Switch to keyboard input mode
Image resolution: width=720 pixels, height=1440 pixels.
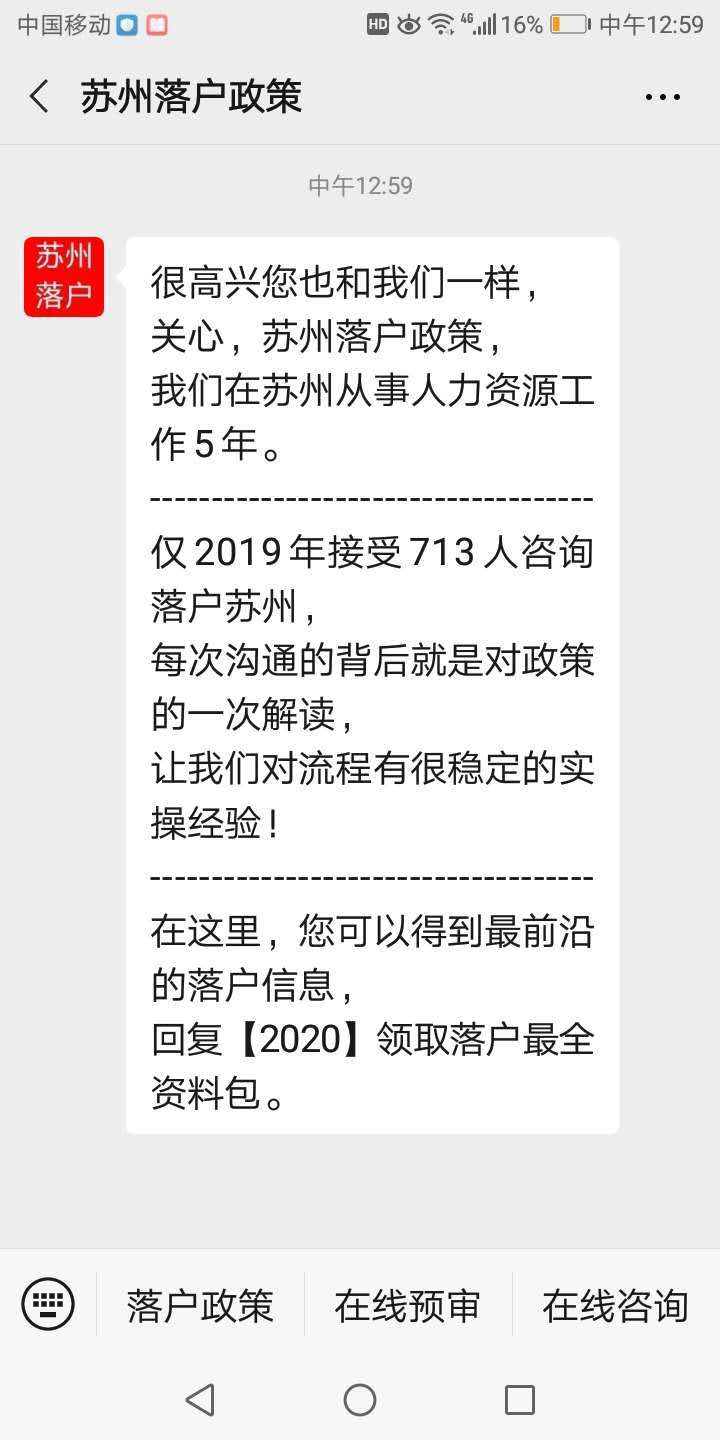(48, 1304)
